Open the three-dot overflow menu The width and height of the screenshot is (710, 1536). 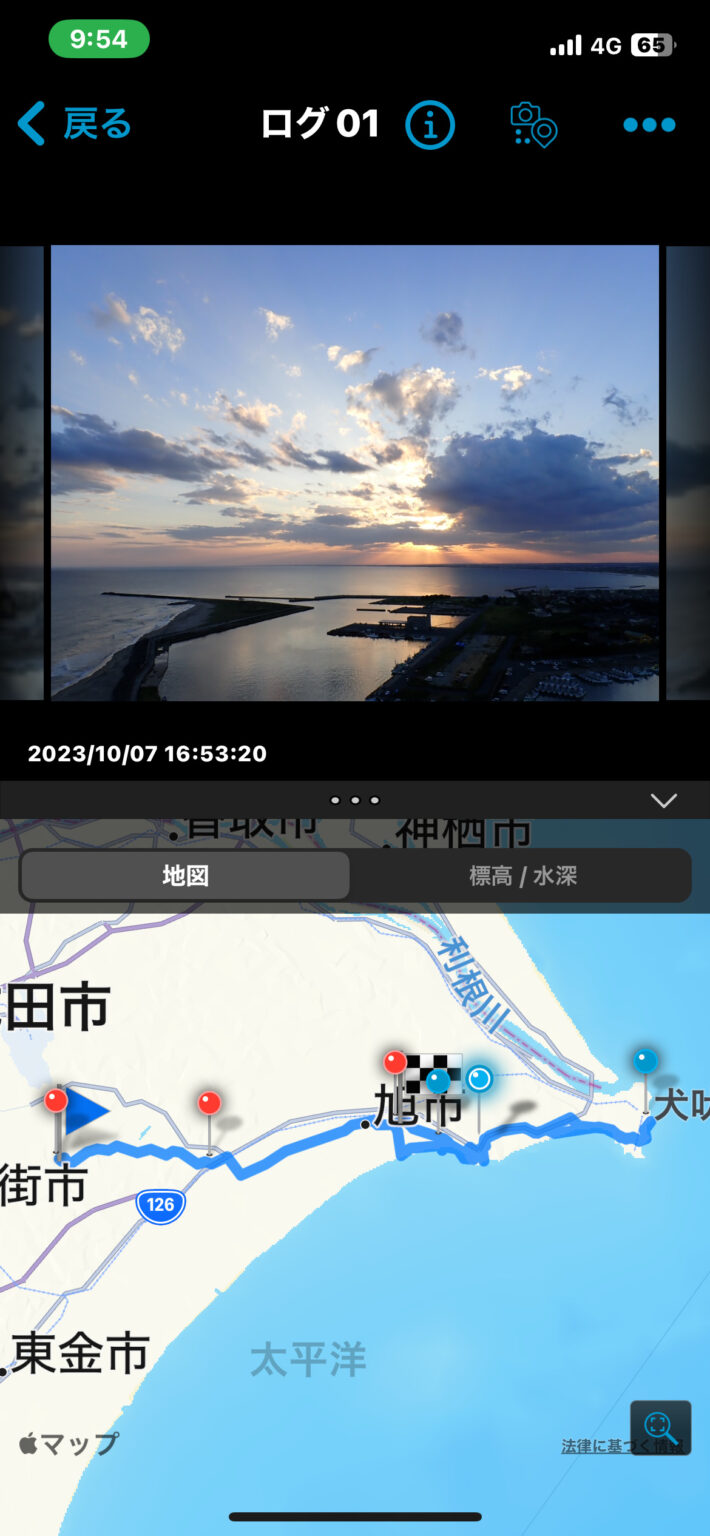649,125
